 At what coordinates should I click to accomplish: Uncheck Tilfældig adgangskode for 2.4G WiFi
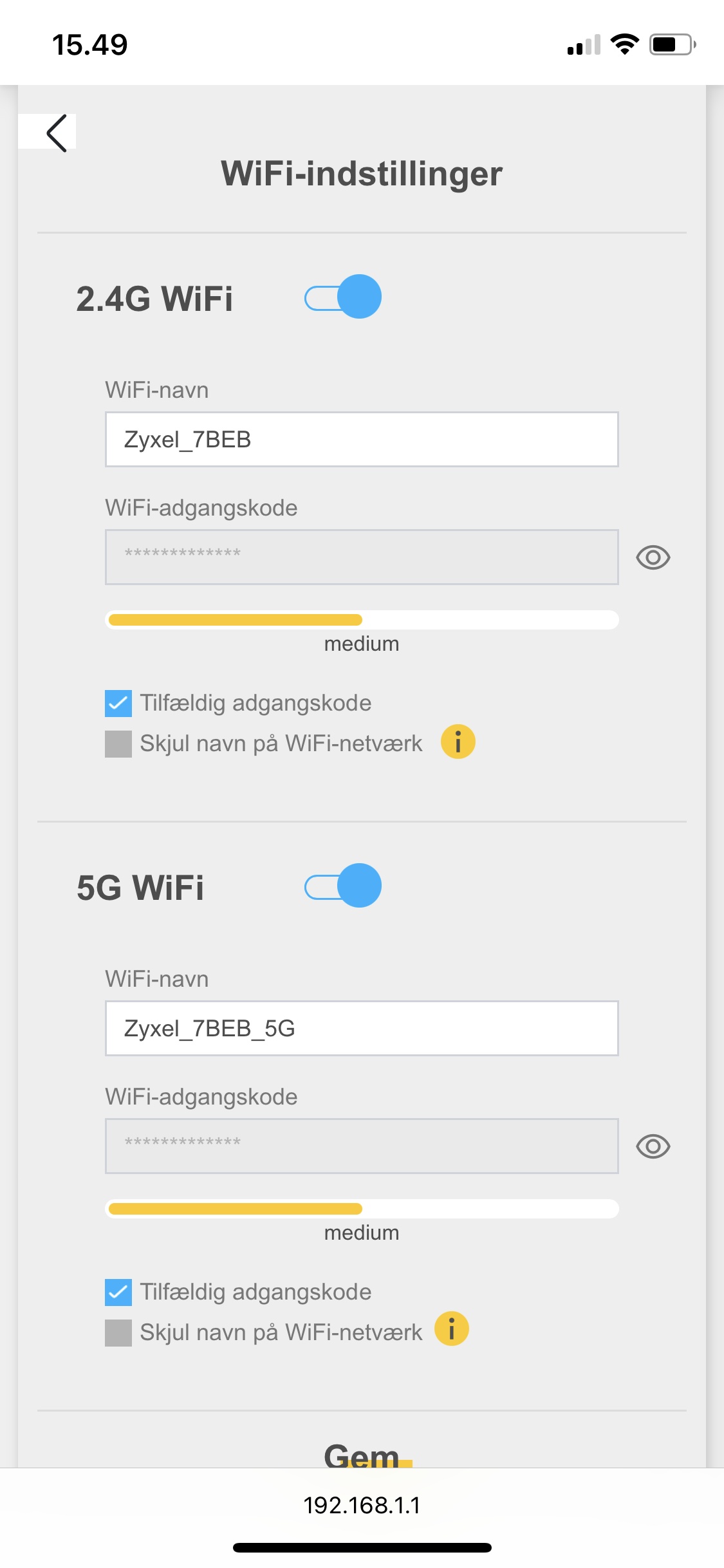tap(118, 704)
